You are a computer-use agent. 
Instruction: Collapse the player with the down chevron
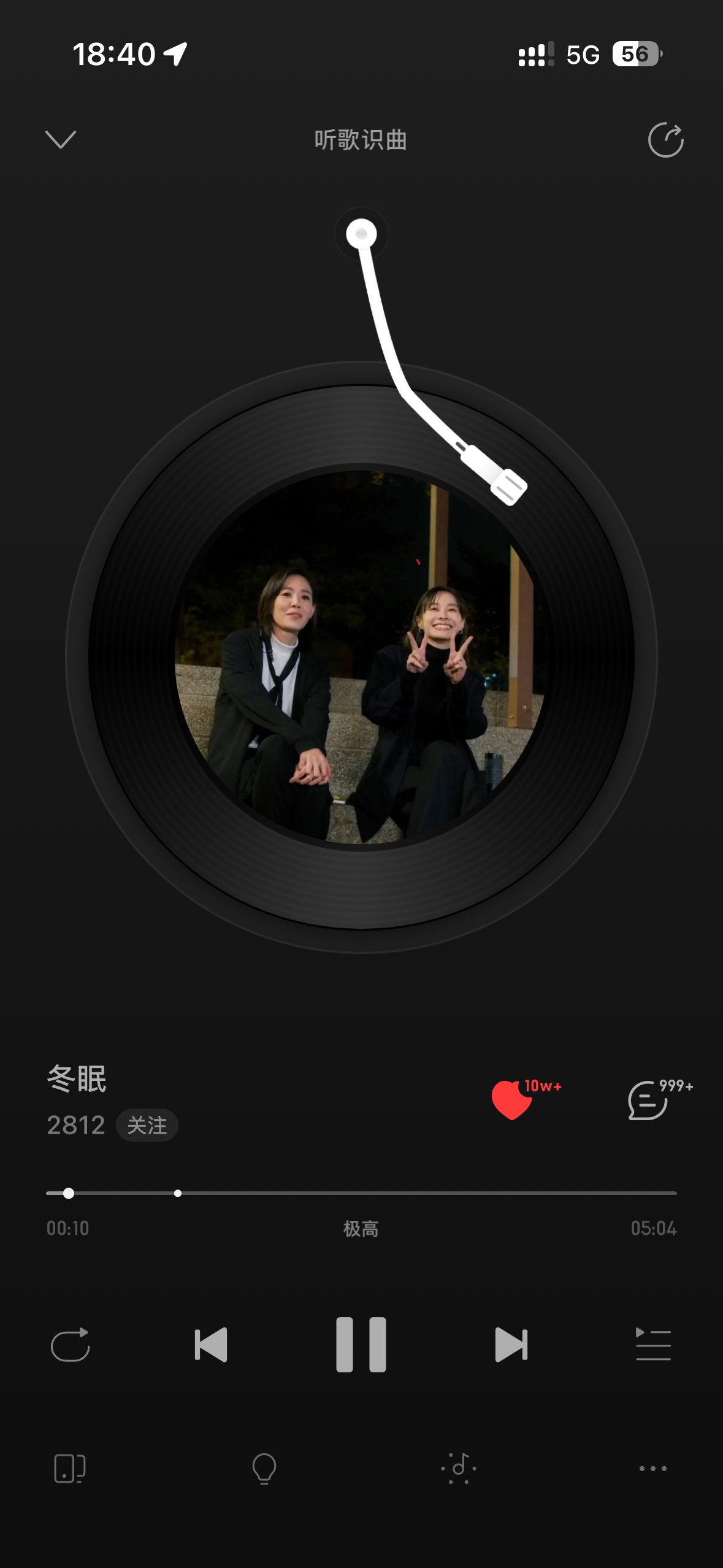coord(61,139)
